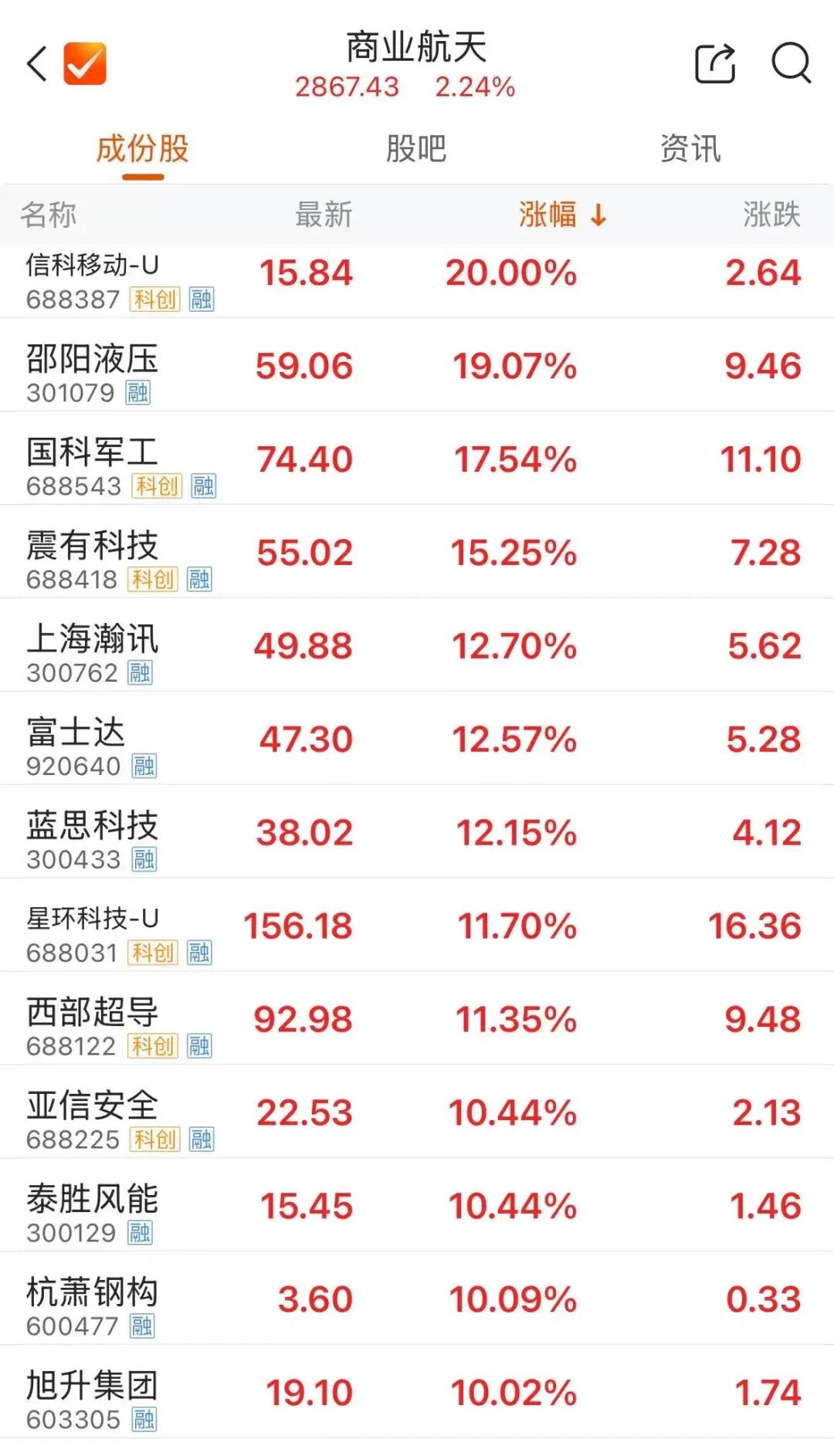The width and height of the screenshot is (834, 1456).
Task: Sort list by 最新 price column
Action: click(324, 215)
